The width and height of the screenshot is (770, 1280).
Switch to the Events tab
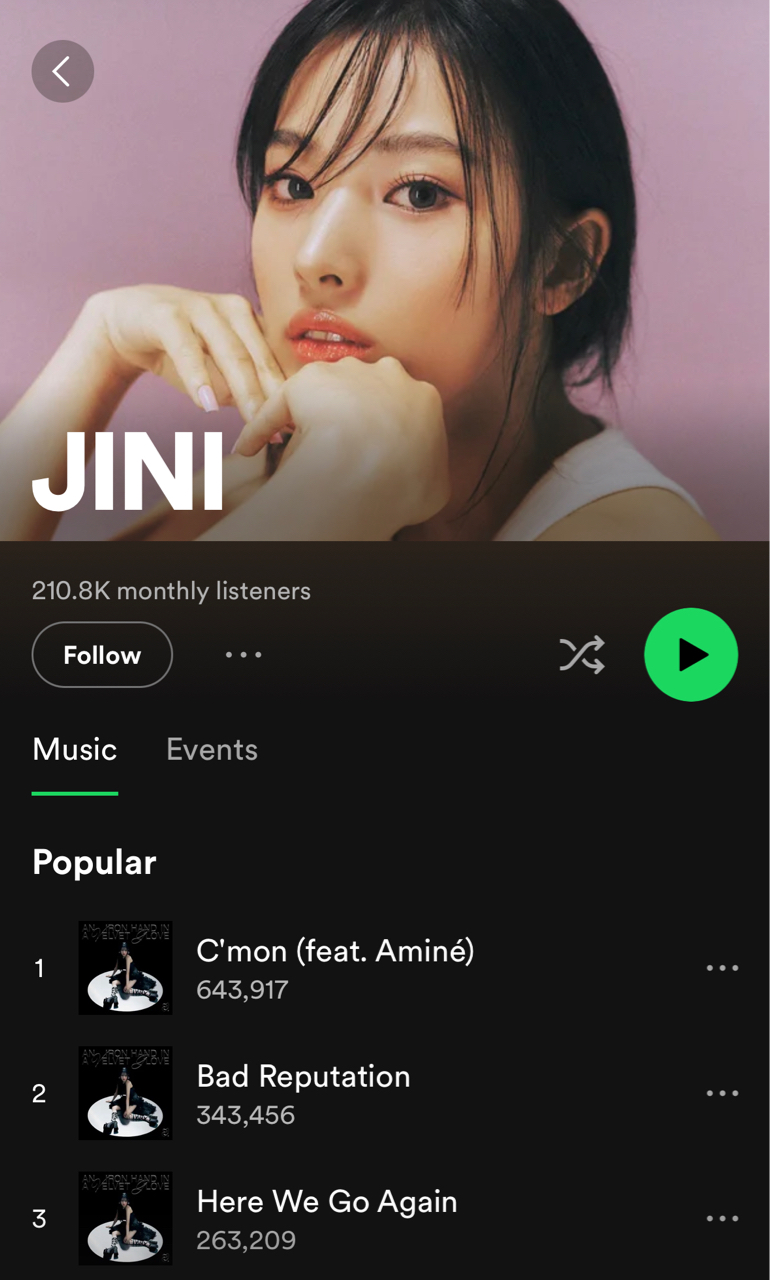(212, 749)
